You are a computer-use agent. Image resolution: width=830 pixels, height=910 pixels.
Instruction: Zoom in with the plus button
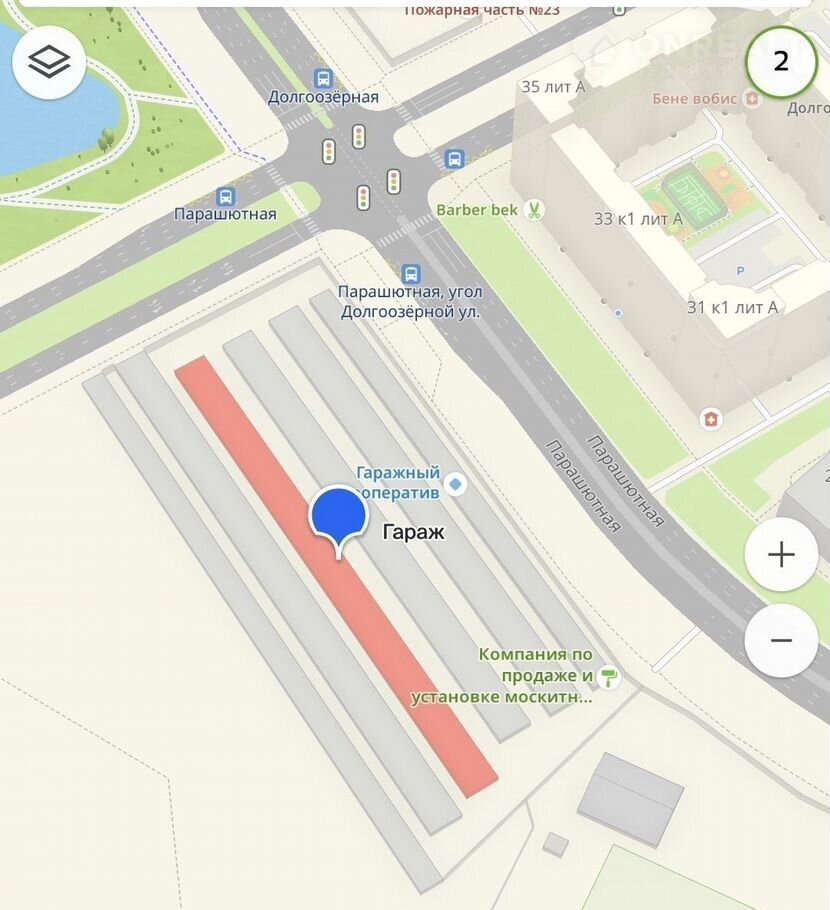point(781,555)
